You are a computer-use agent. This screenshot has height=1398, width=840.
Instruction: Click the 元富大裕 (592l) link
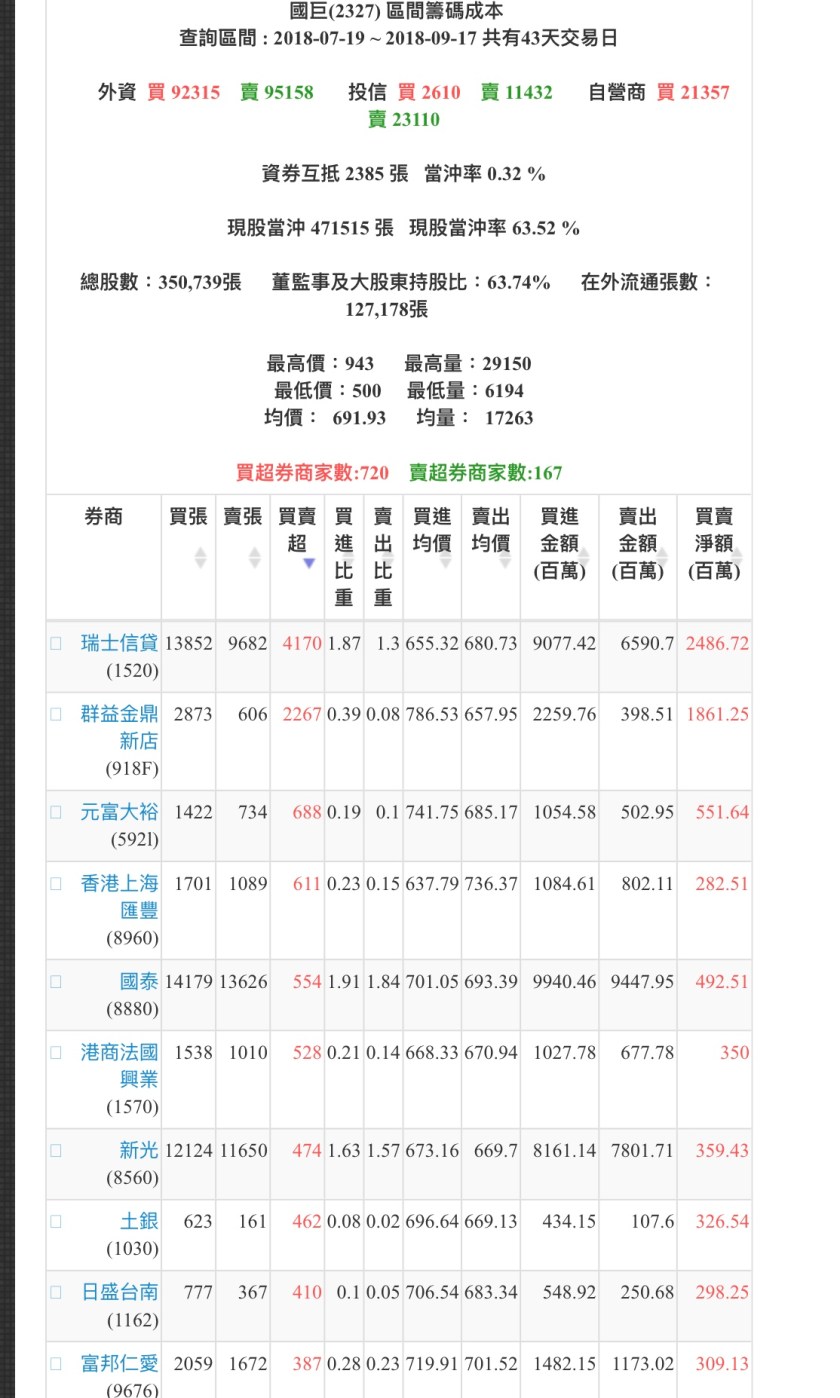click(119, 812)
